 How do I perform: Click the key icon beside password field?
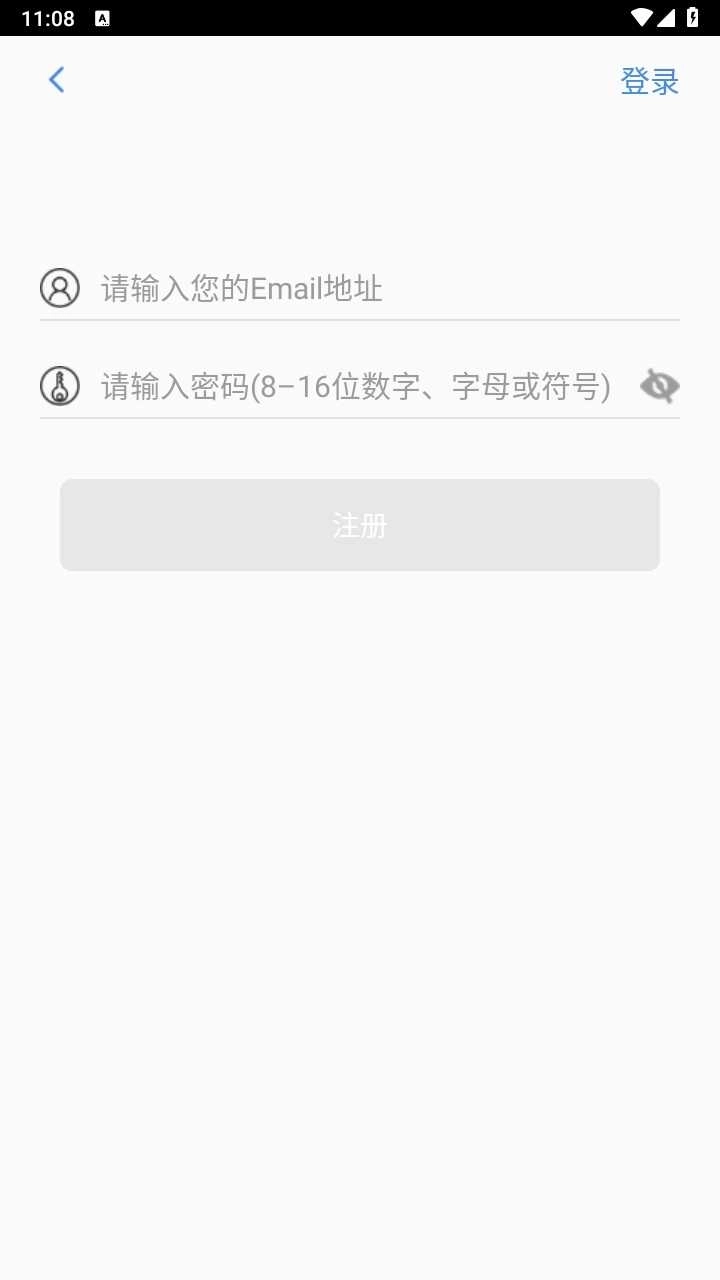click(60, 386)
